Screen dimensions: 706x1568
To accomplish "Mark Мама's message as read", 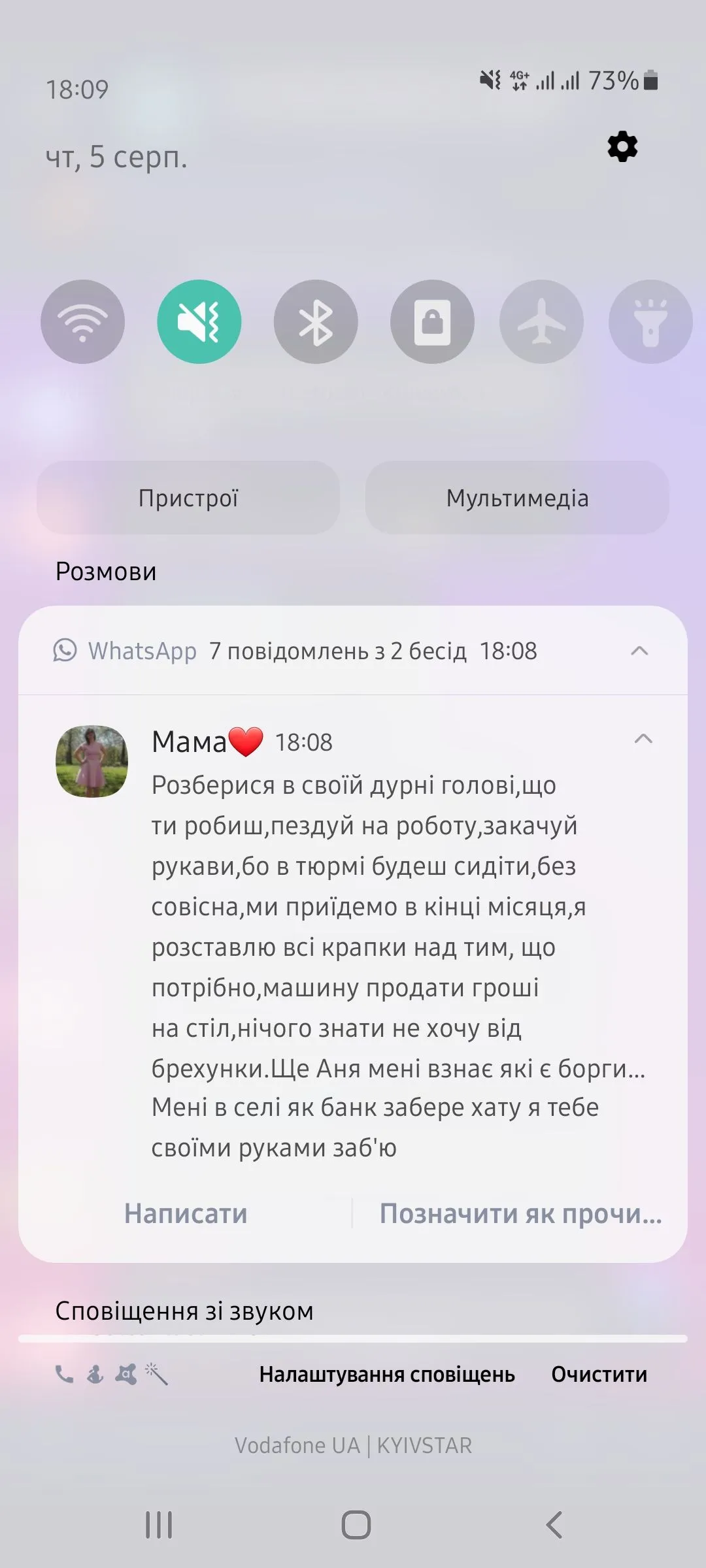I will click(x=520, y=1213).
